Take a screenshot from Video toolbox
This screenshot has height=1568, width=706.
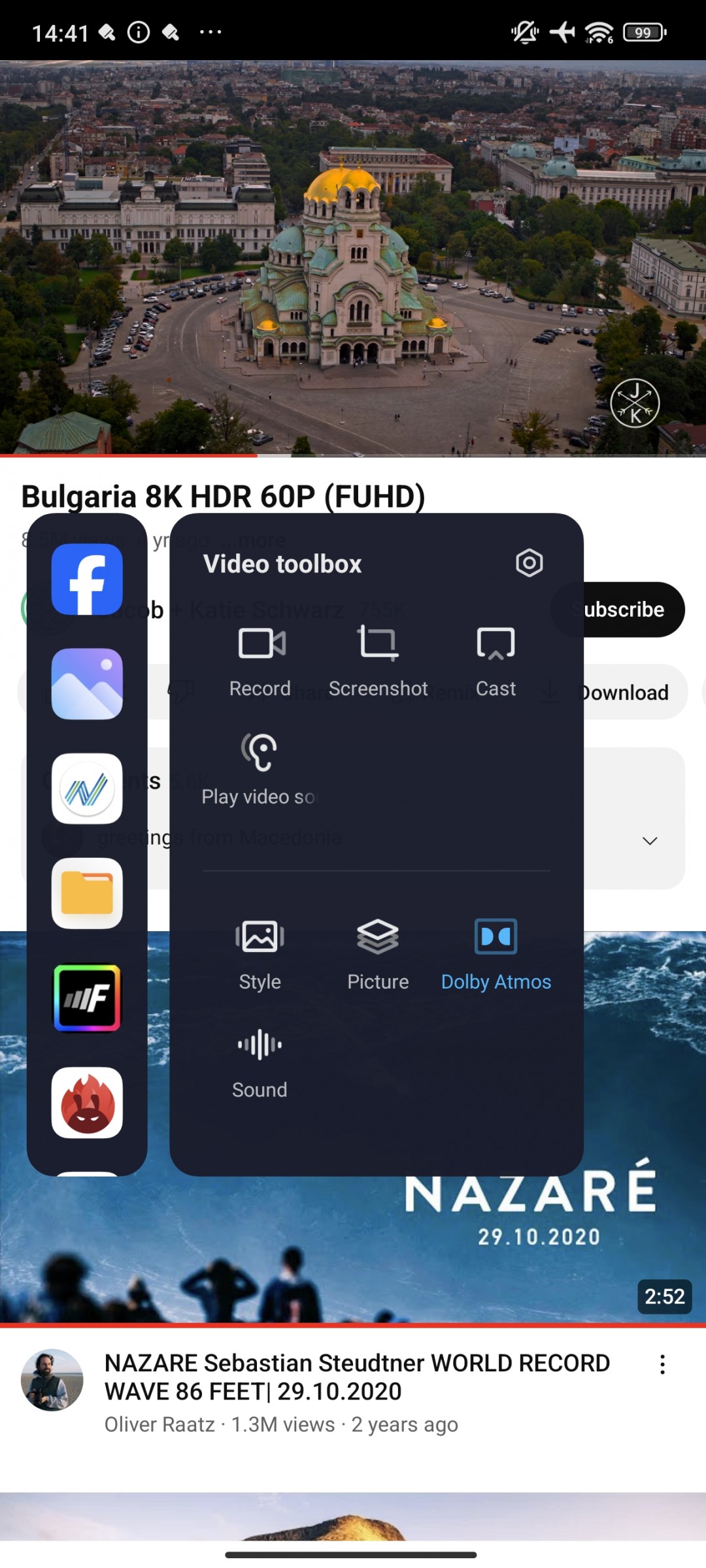[378, 660]
